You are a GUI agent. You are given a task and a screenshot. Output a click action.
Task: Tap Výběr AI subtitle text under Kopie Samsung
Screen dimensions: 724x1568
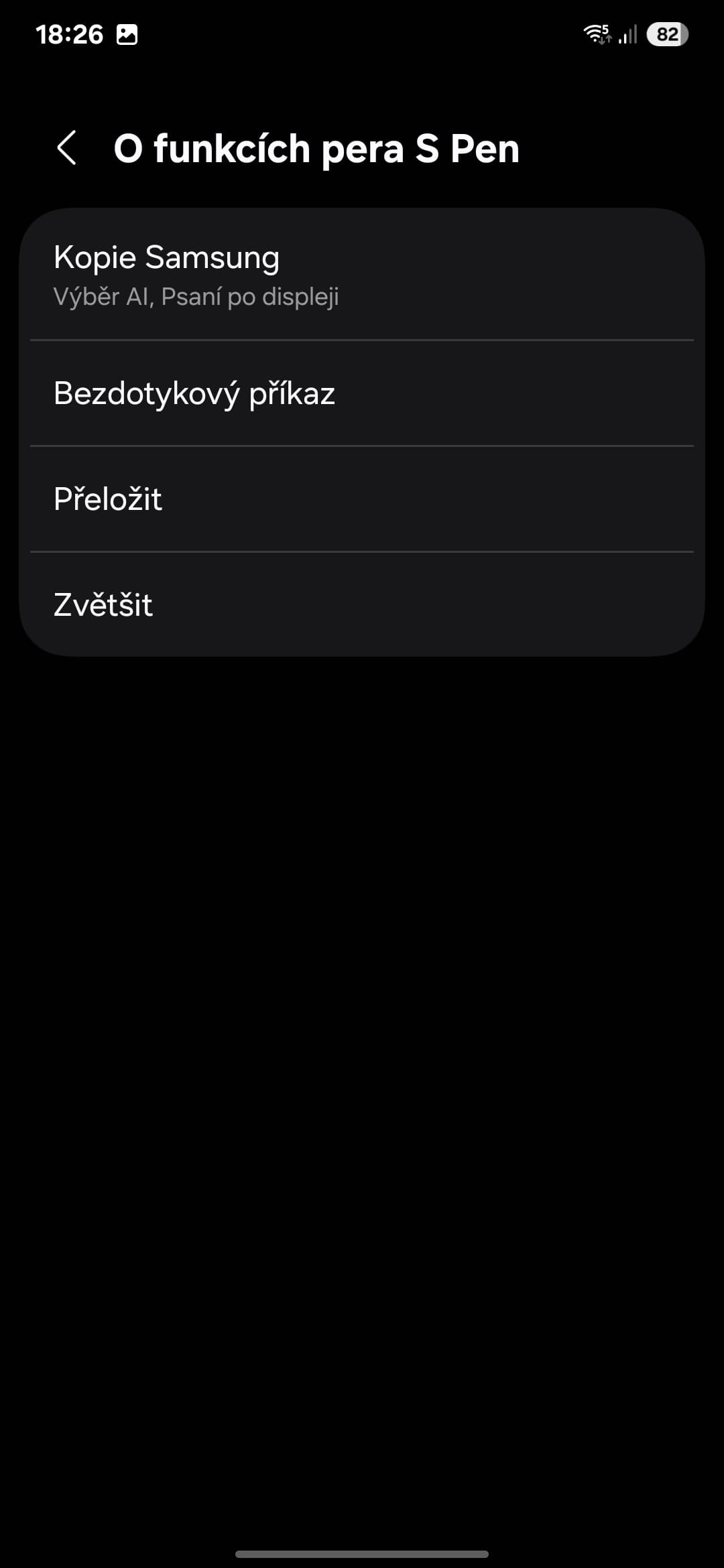pos(102,296)
